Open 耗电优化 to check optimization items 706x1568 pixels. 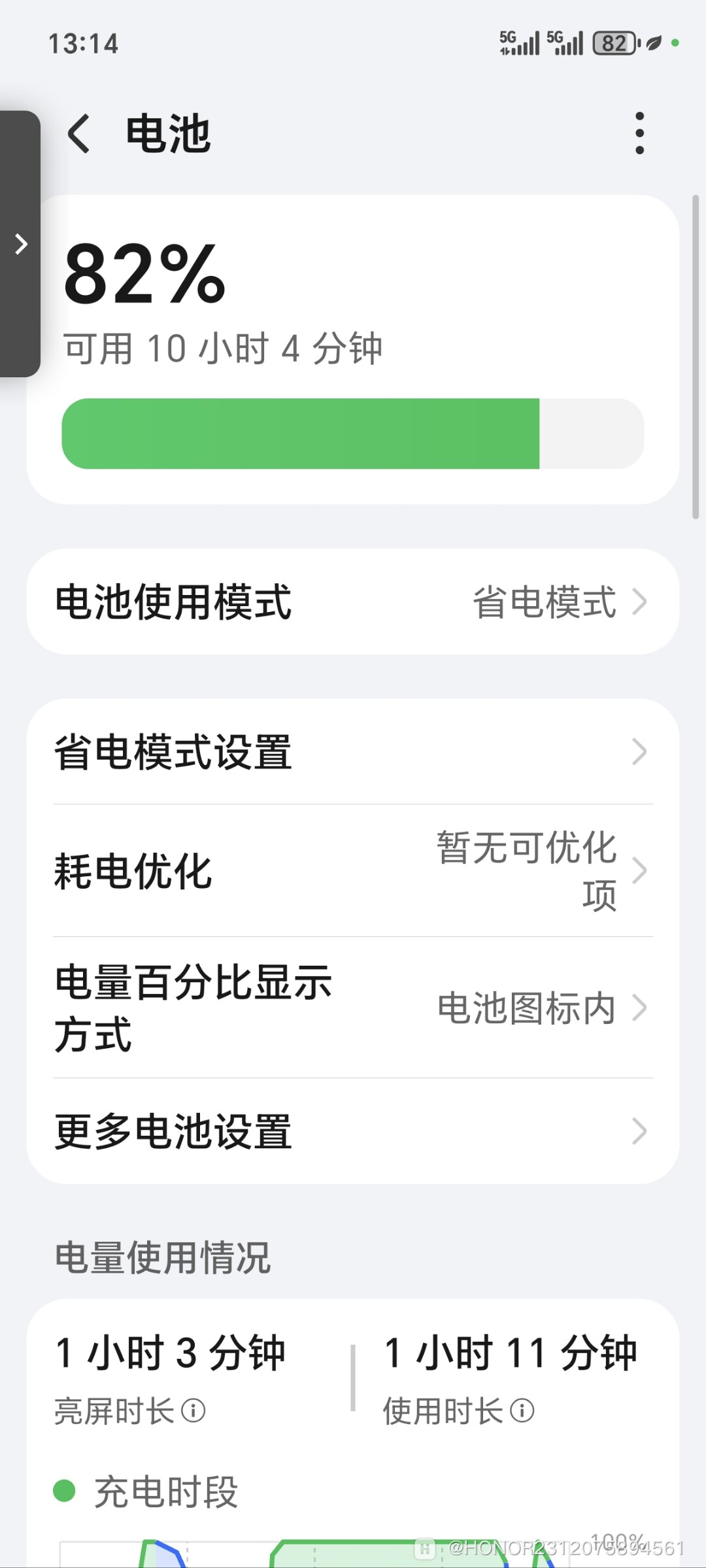click(x=353, y=872)
